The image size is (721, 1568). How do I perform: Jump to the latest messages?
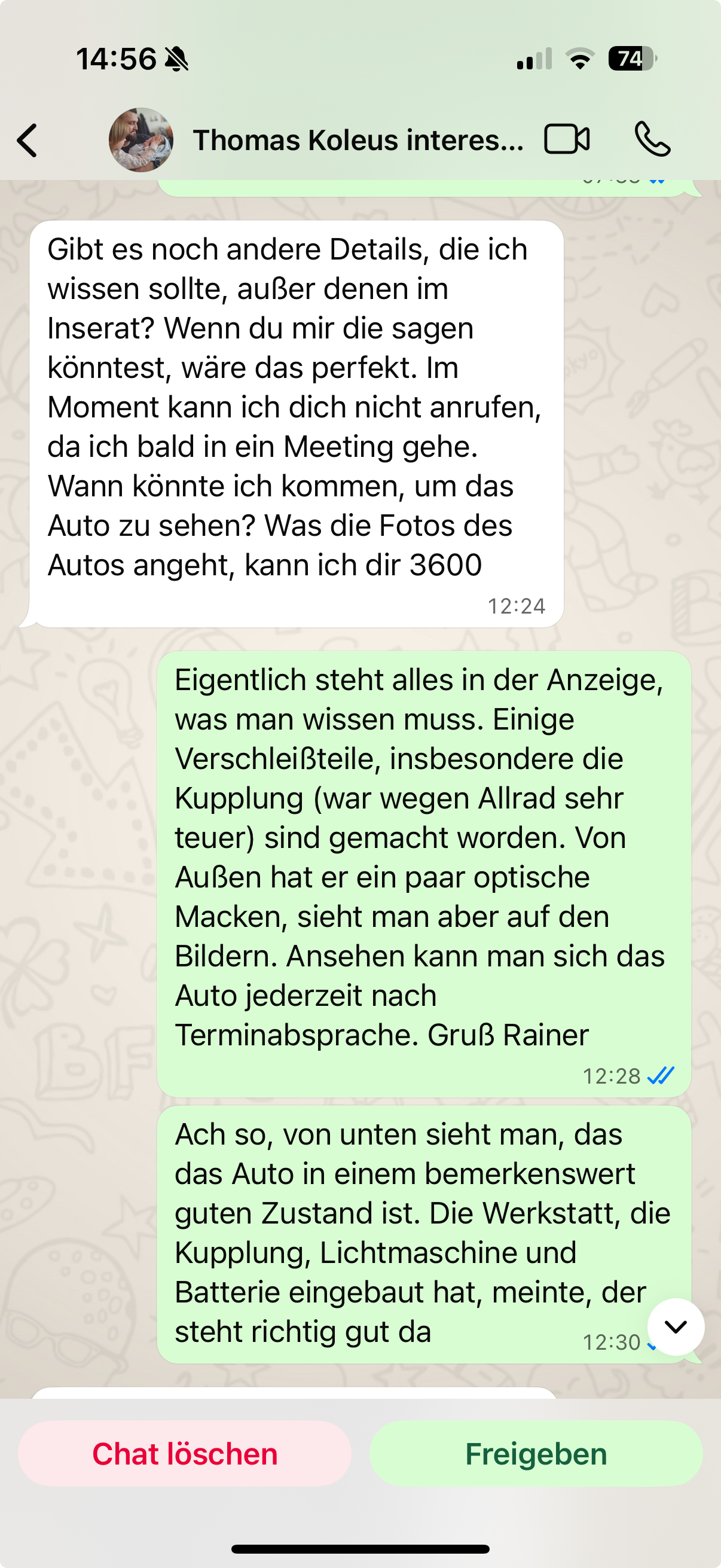coord(676,1326)
